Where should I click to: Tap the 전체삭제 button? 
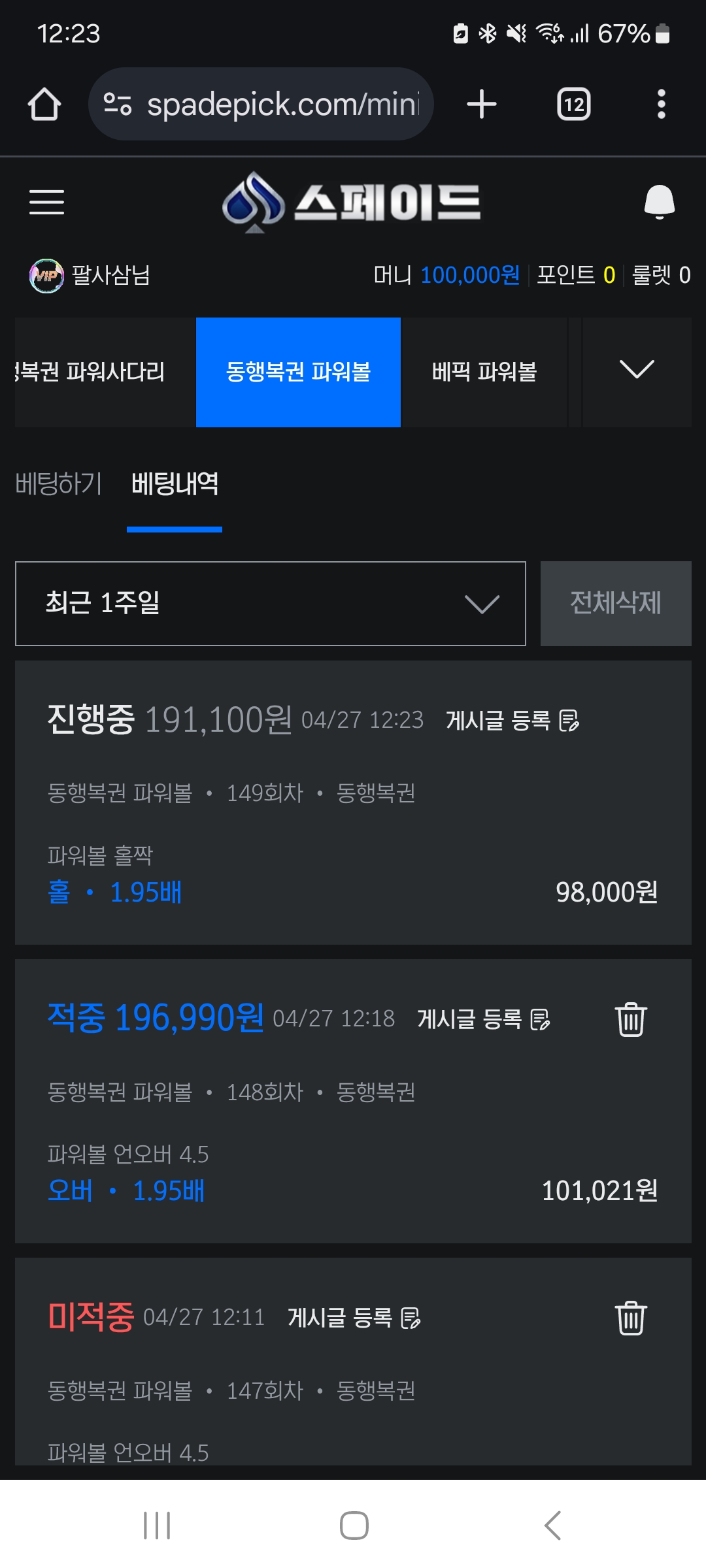tap(616, 604)
